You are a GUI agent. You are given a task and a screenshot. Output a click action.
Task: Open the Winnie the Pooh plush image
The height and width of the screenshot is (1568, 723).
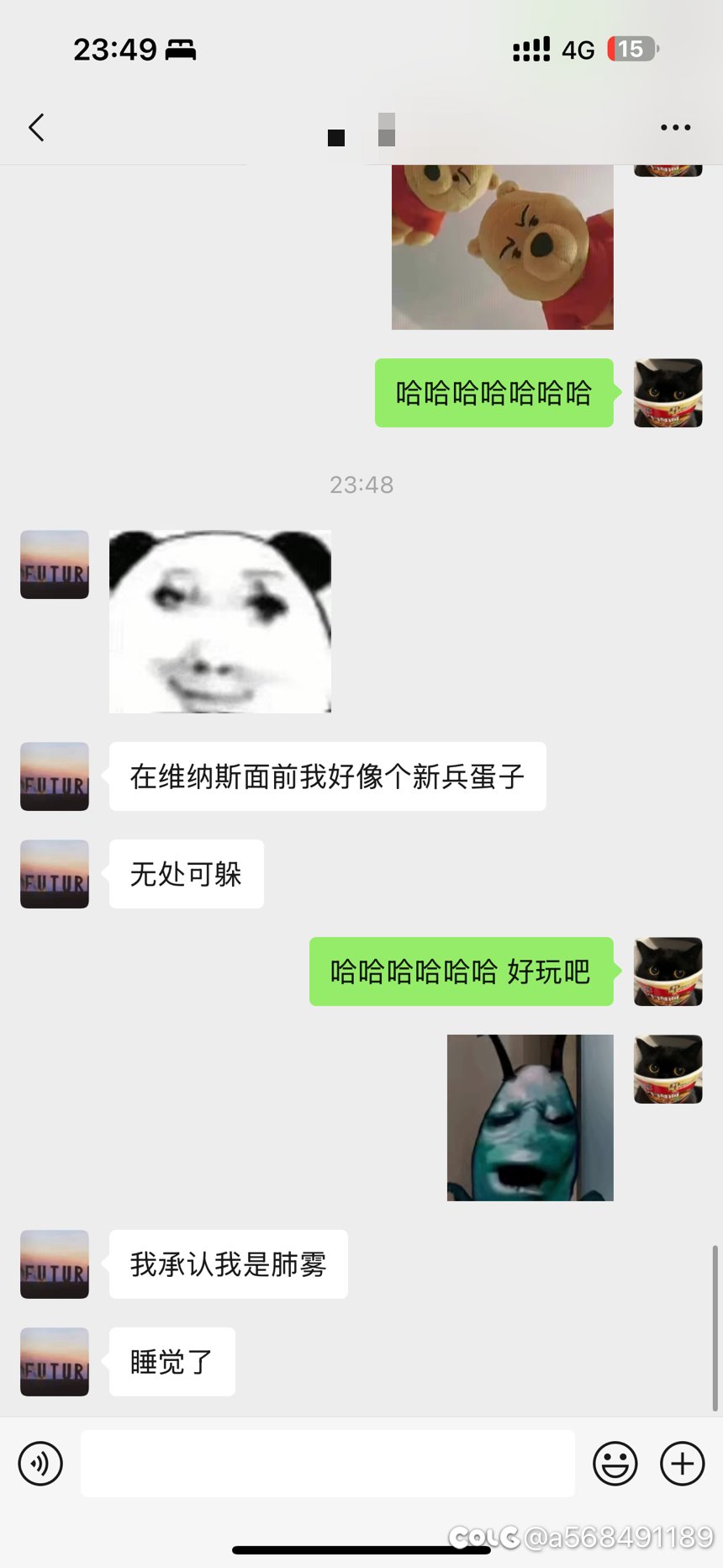pos(502,244)
